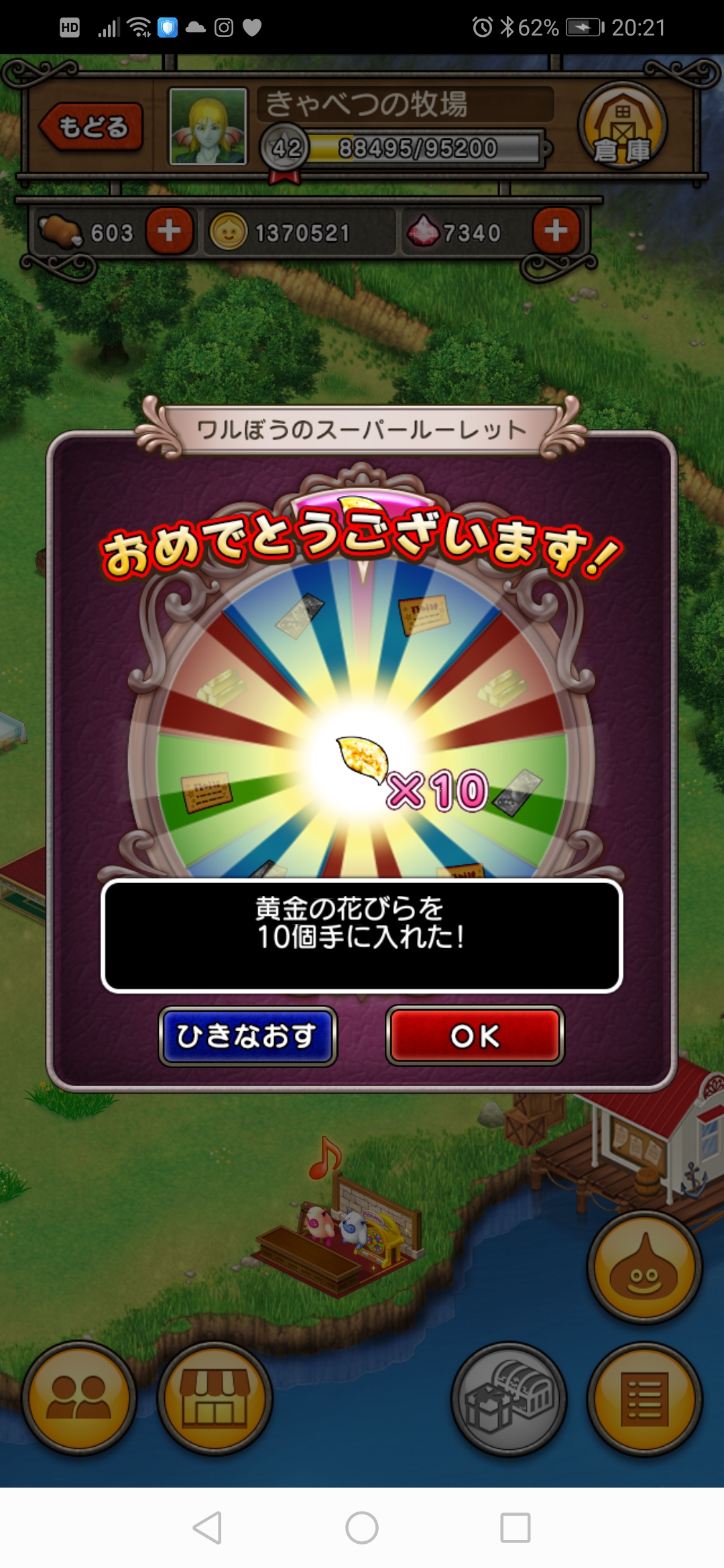The image size is (724, 1568).
Task: Go back using the system navigation bar
Action: click(x=207, y=1528)
